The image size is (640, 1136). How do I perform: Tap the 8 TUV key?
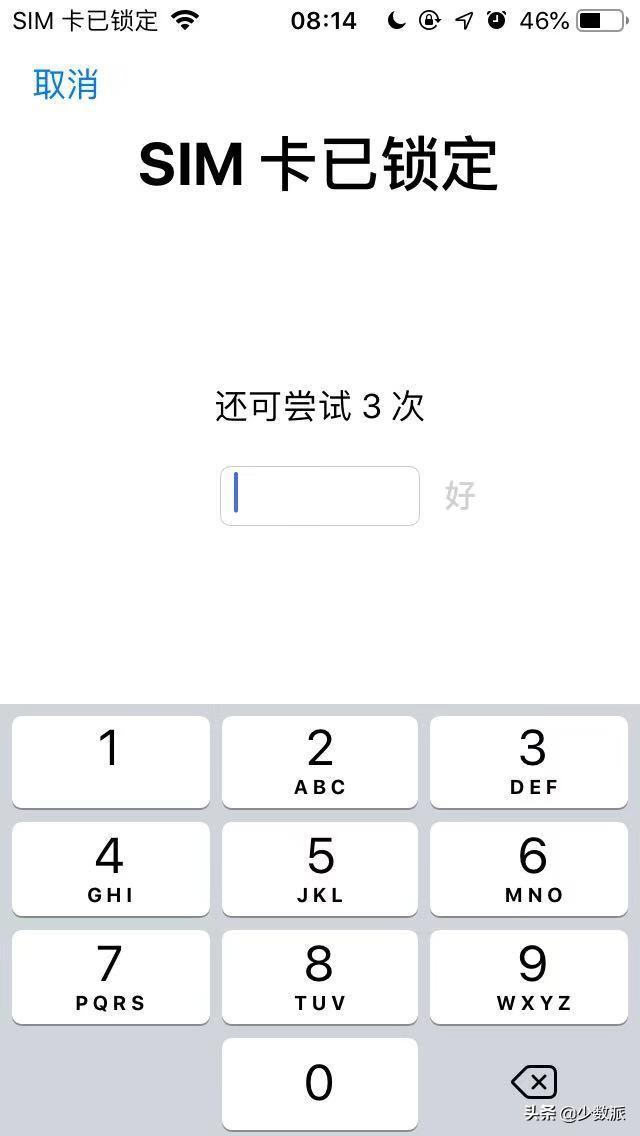(320, 976)
